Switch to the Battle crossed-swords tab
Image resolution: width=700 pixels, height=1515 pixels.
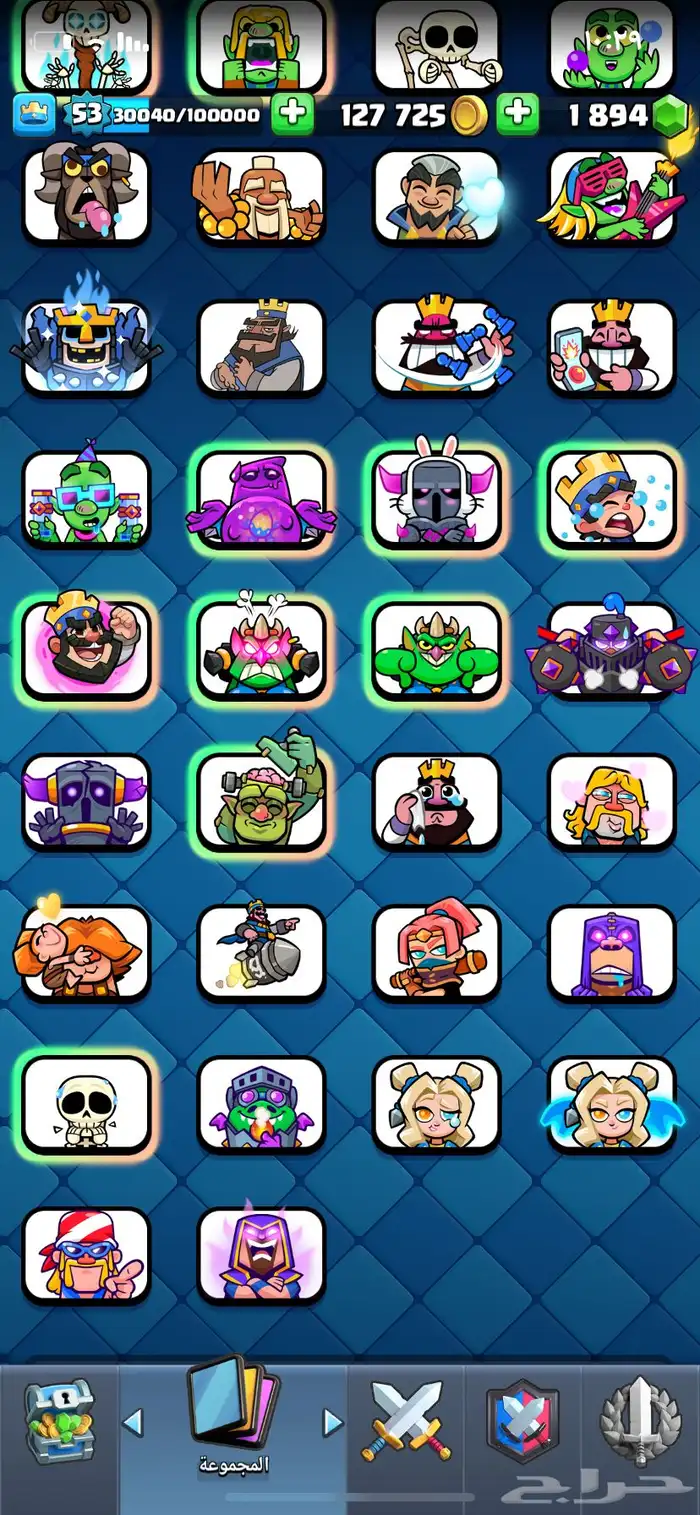(407, 1420)
